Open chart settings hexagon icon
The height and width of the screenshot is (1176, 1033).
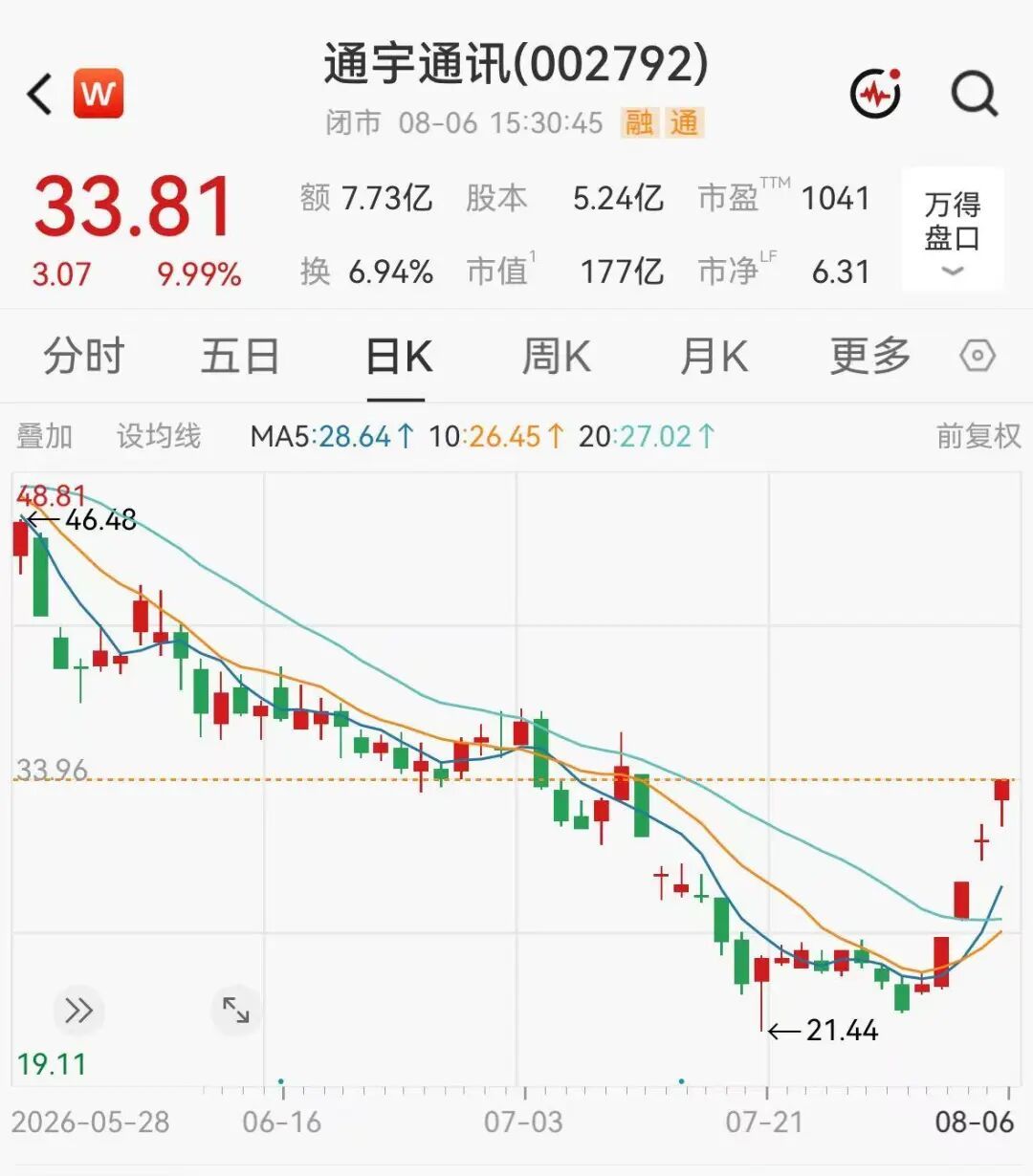978,357
